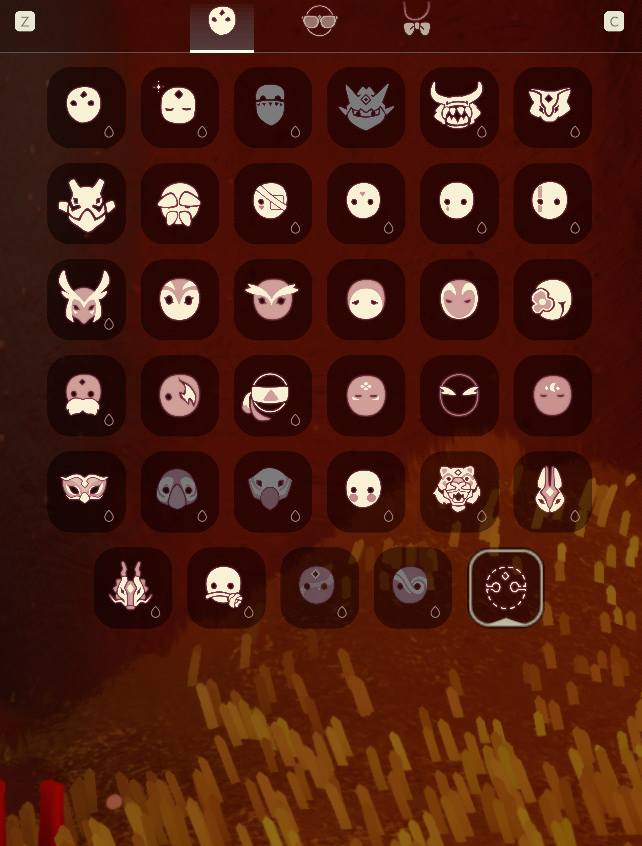Pick the owl mask with wide brows
The image size is (642, 846).
(272, 298)
